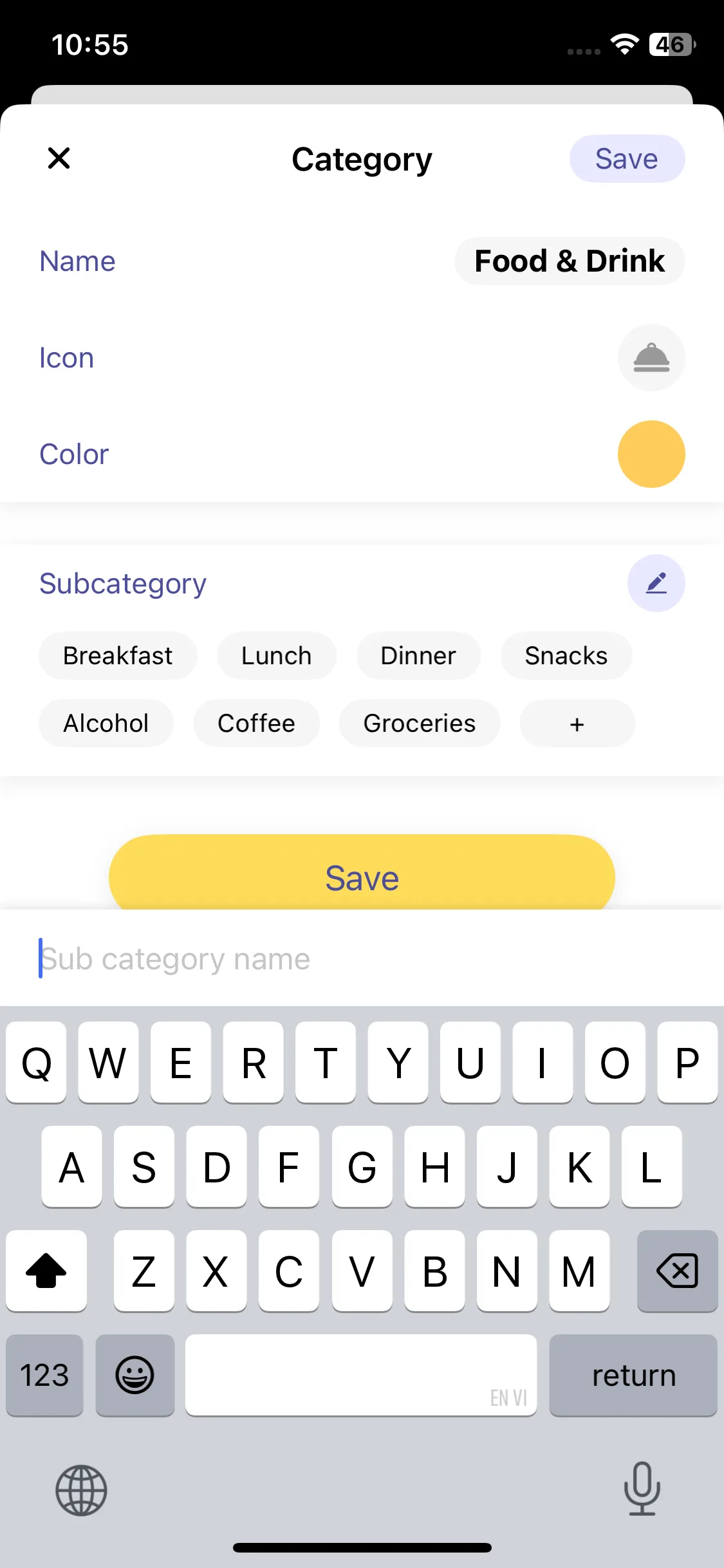The image size is (724, 1568).
Task: Switch keyboard to numbers with 123 key
Action: pyautogui.click(x=44, y=1376)
